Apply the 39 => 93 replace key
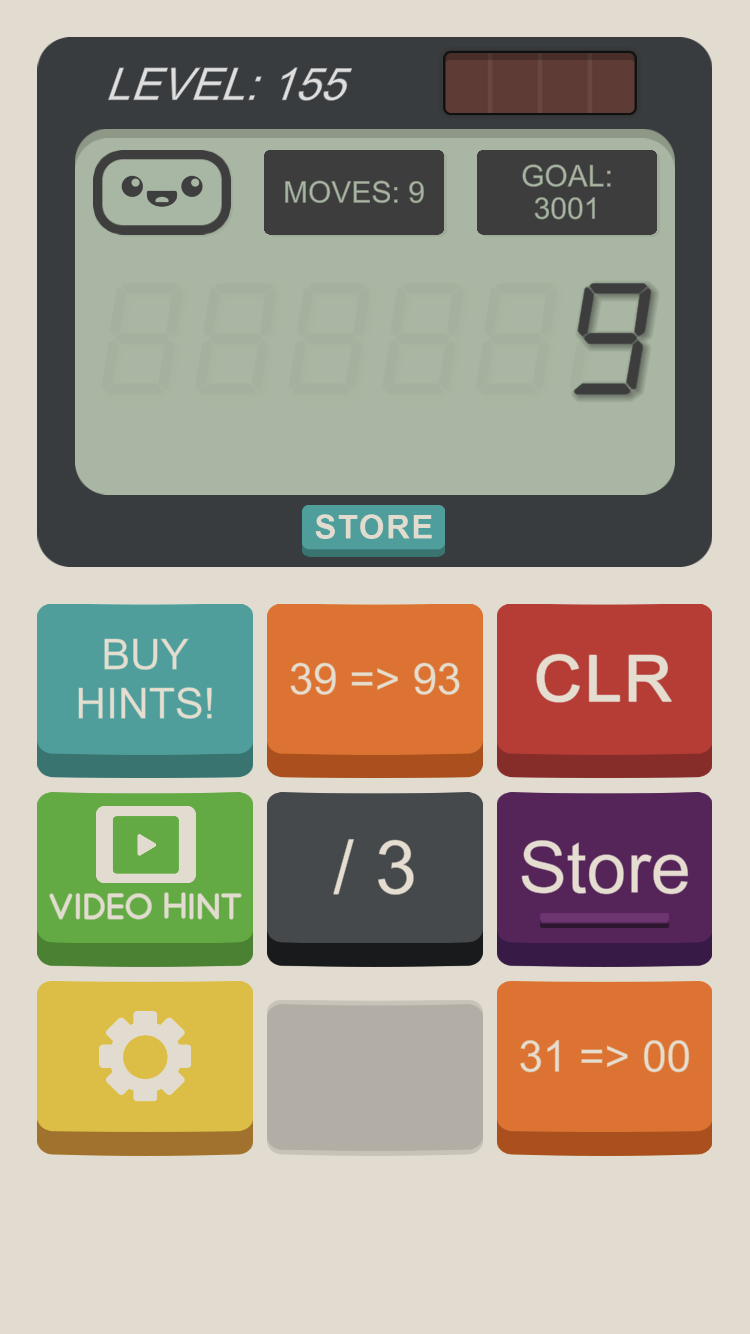 pyautogui.click(x=375, y=680)
